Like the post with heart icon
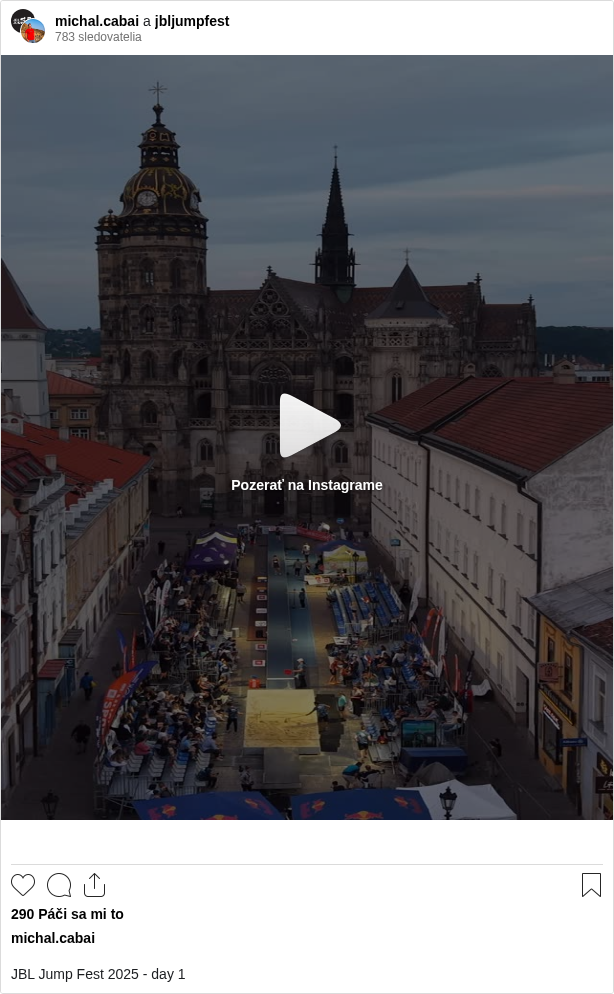This screenshot has width=614, height=994. [23, 885]
